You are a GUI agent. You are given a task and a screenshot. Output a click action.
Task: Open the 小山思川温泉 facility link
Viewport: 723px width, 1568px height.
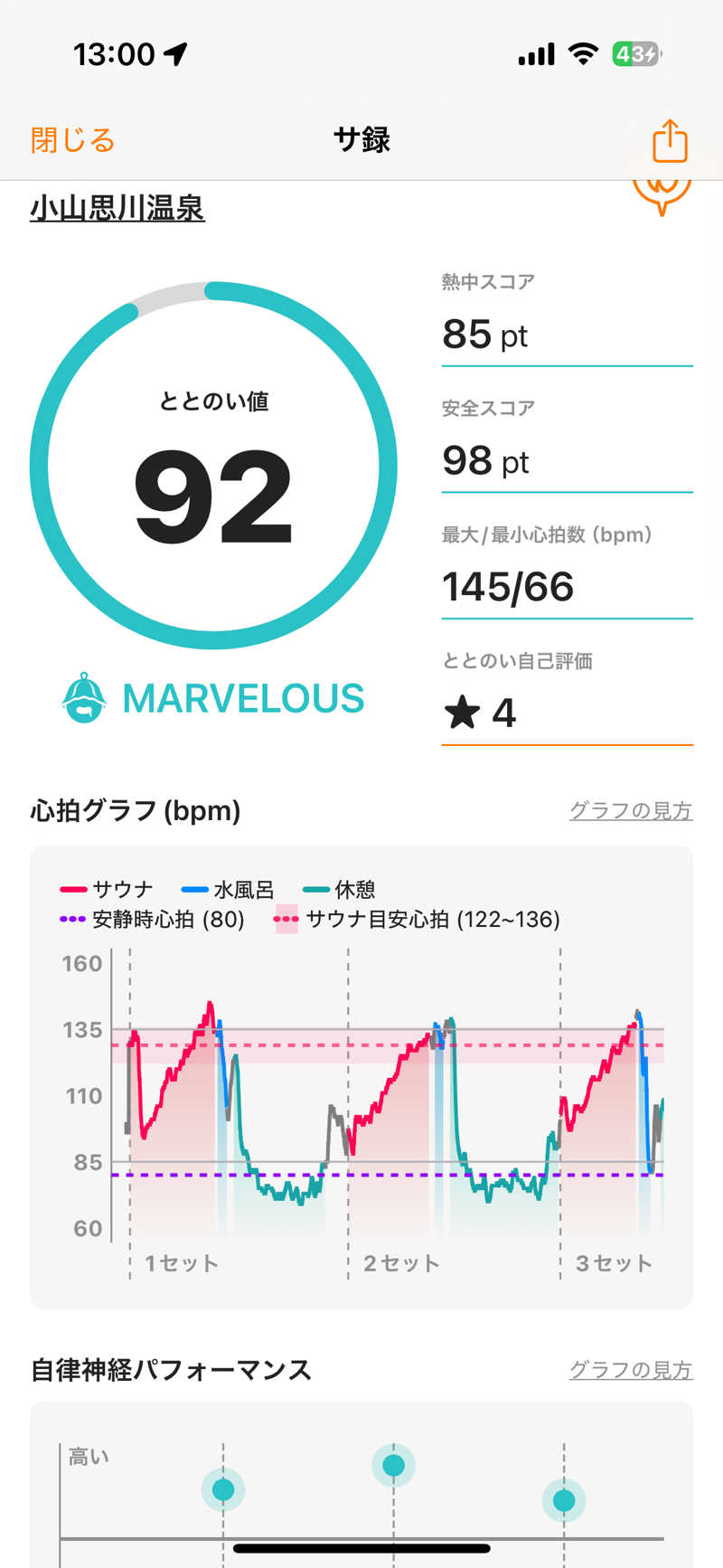pyautogui.click(x=117, y=209)
